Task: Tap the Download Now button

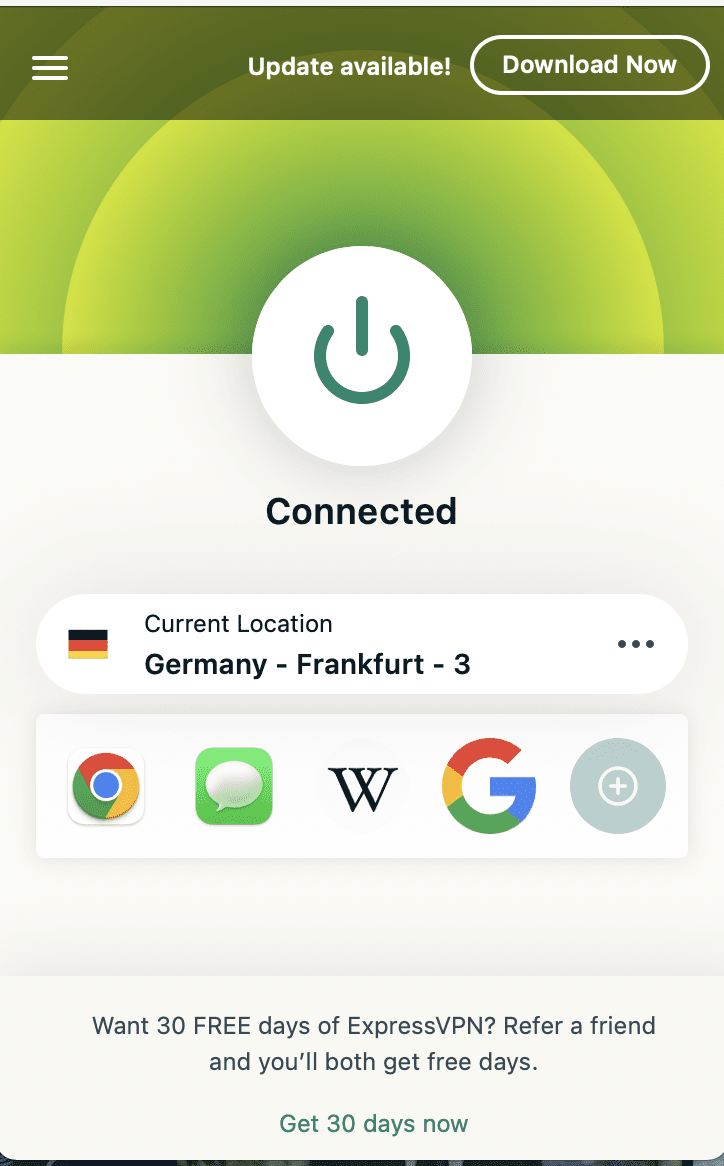Action: point(589,65)
